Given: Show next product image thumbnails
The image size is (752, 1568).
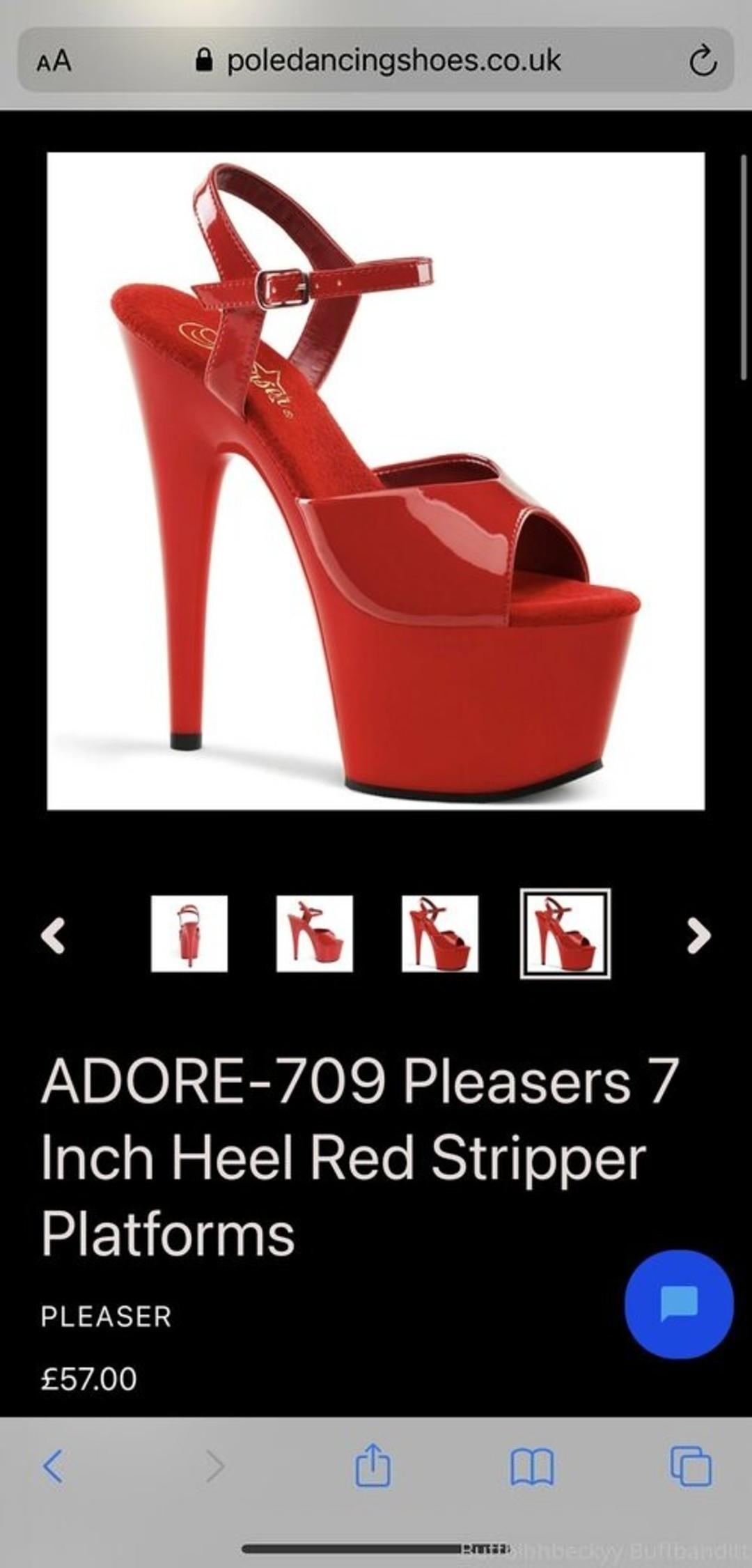Looking at the screenshot, I should [x=698, y=935].
